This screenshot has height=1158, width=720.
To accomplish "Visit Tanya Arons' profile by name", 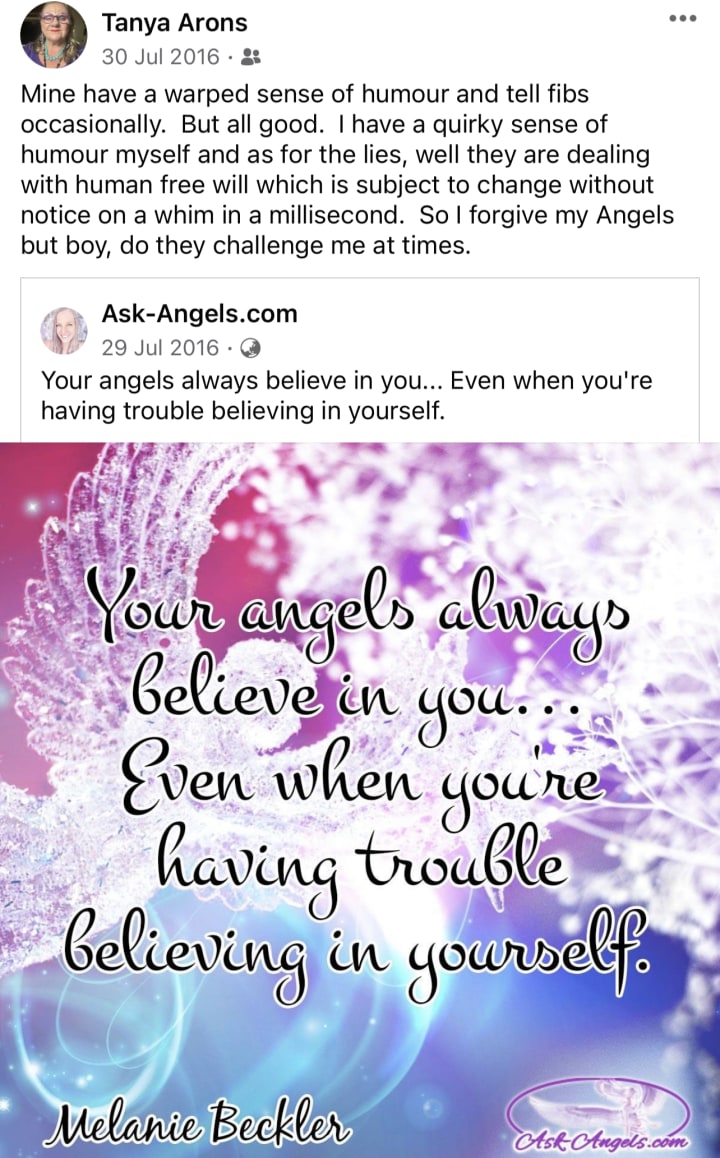I will click(174, 22).
